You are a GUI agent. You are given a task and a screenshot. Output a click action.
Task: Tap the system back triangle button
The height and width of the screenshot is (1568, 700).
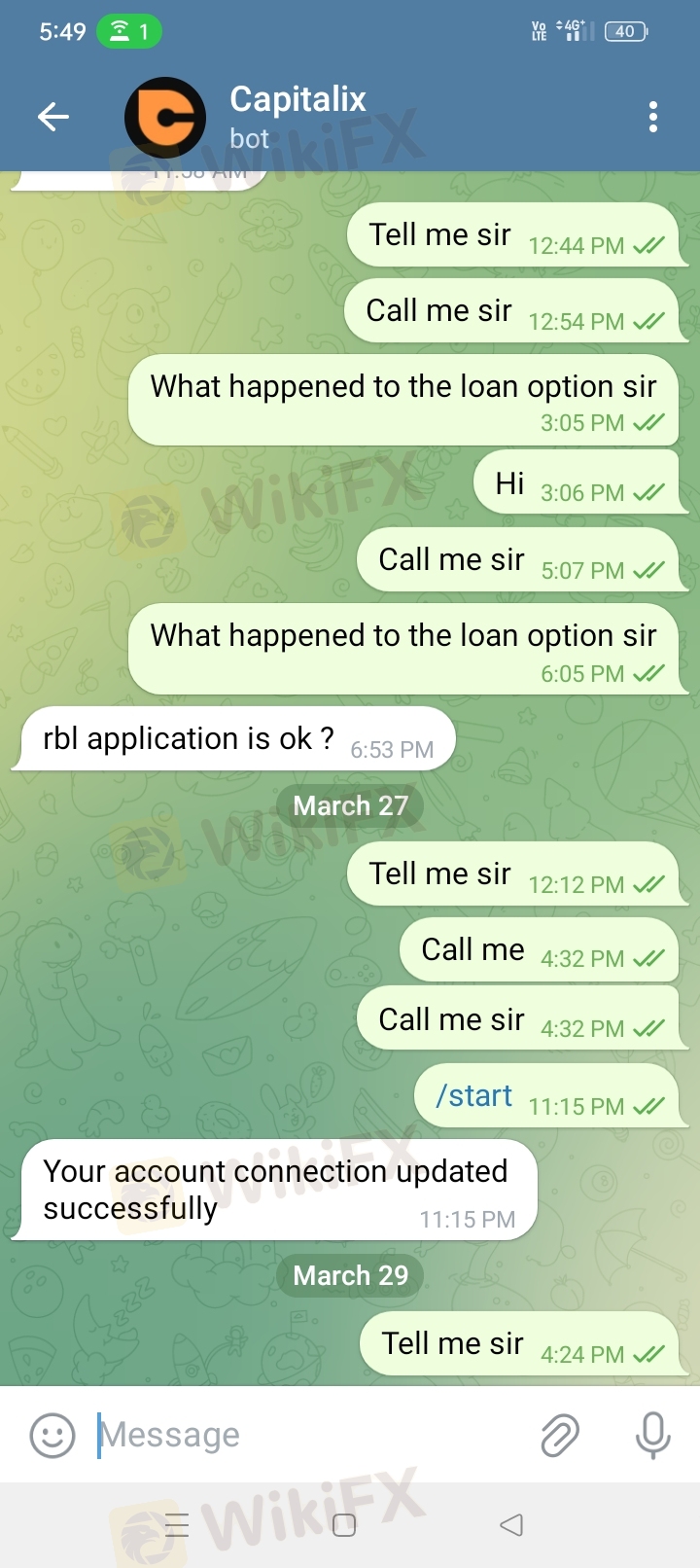pyautogui.click(x=511, y=1524)
